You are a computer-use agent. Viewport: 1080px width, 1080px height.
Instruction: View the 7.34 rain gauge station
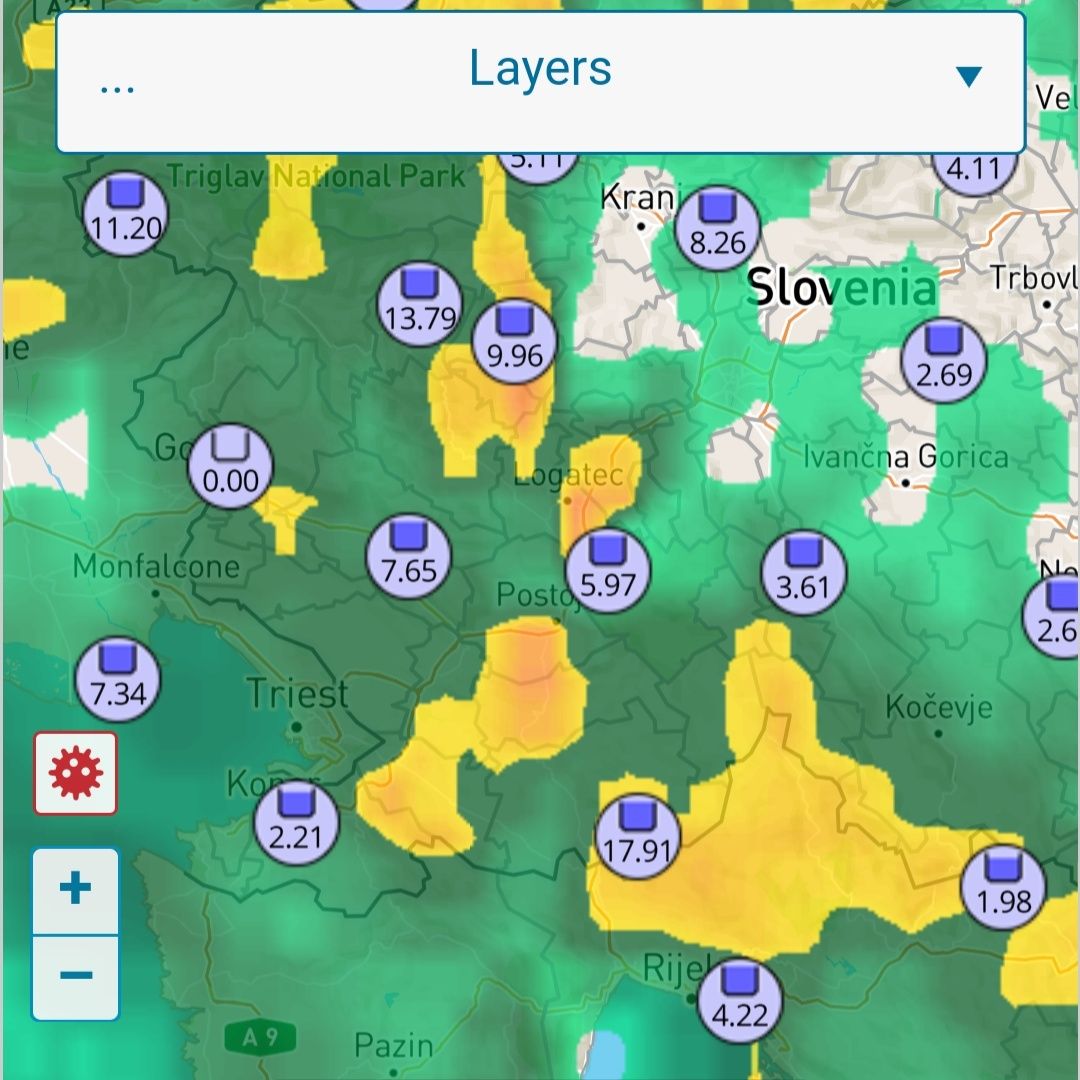(118, 678)
